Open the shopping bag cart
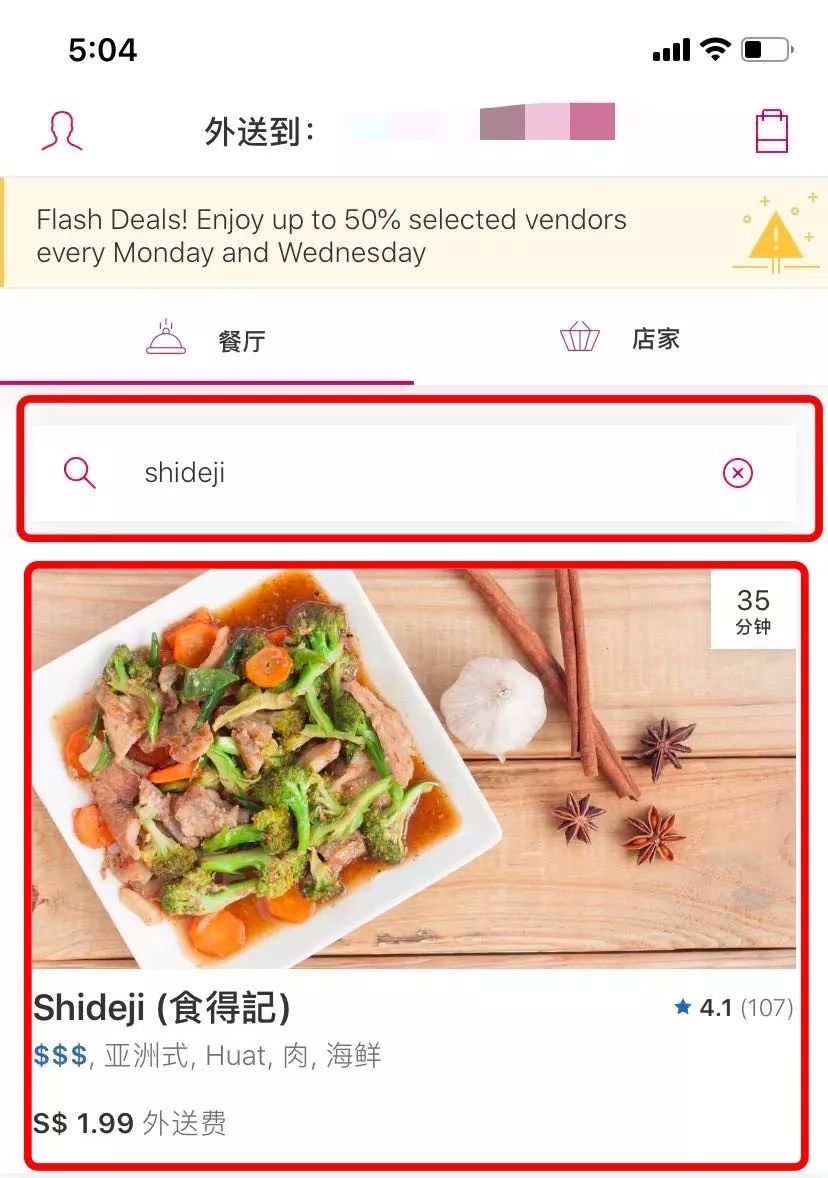This screenshot has height=1178, width=828. [x=771, y=131]
